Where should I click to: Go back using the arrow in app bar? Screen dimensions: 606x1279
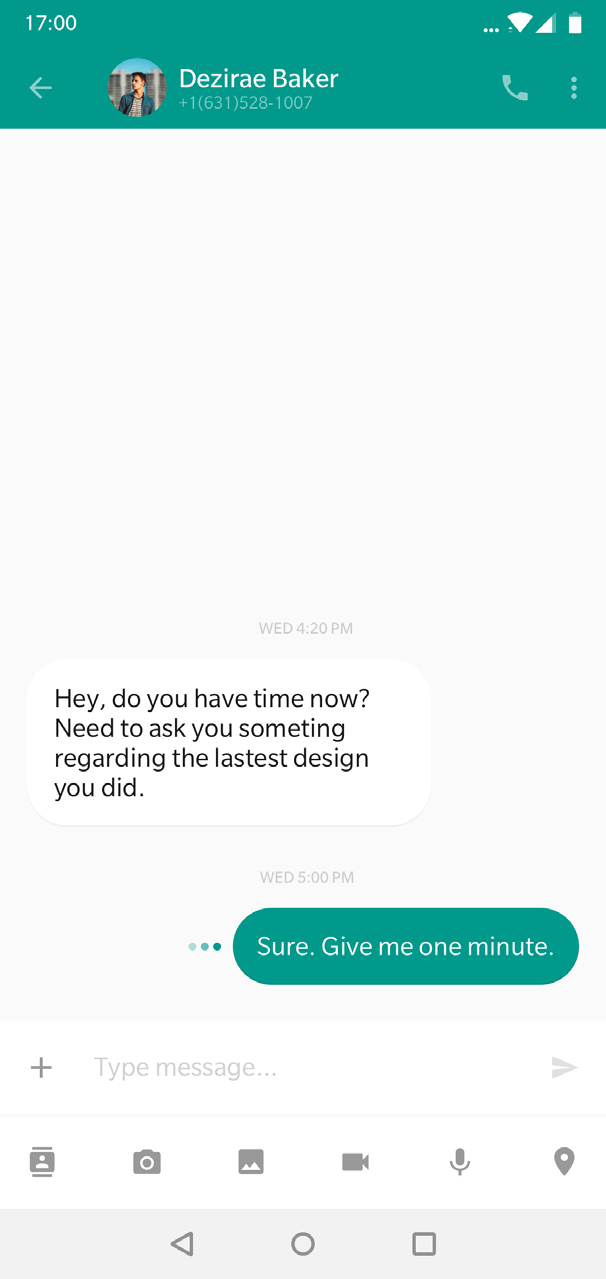[40, 88]
